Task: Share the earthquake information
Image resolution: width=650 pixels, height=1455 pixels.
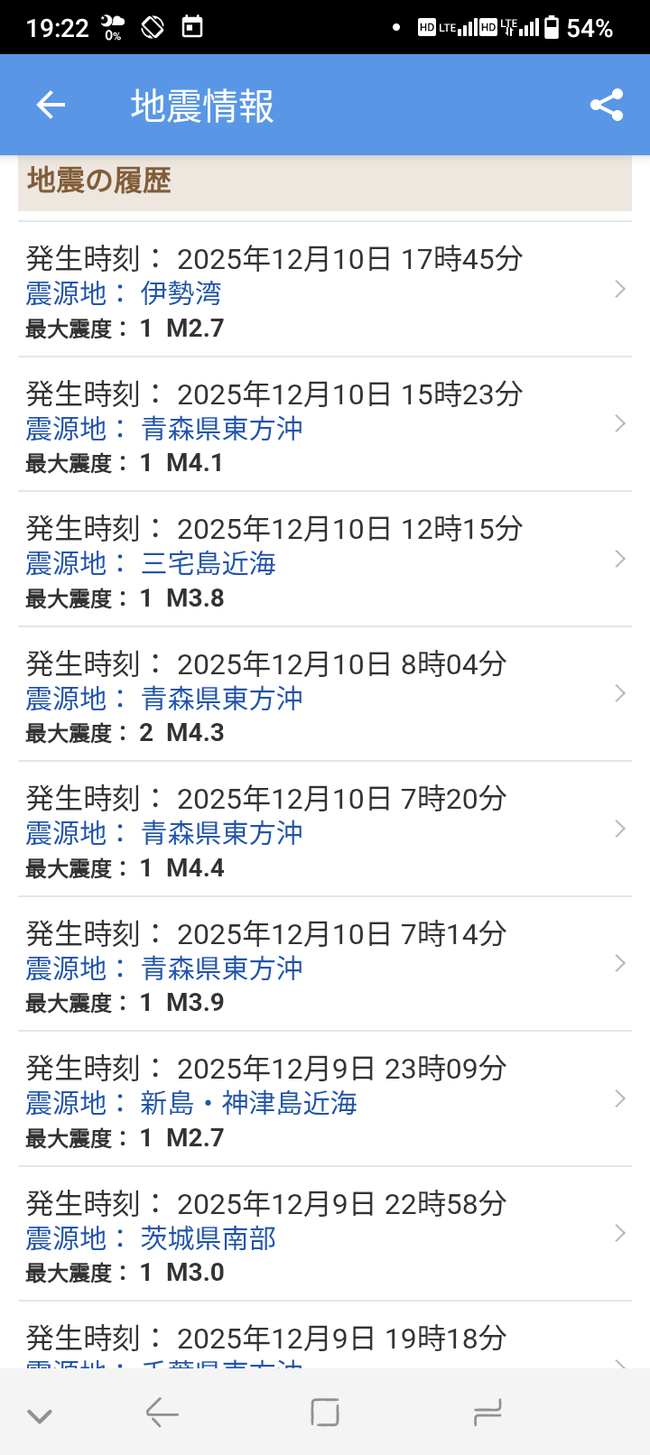Action: [606, 105]
